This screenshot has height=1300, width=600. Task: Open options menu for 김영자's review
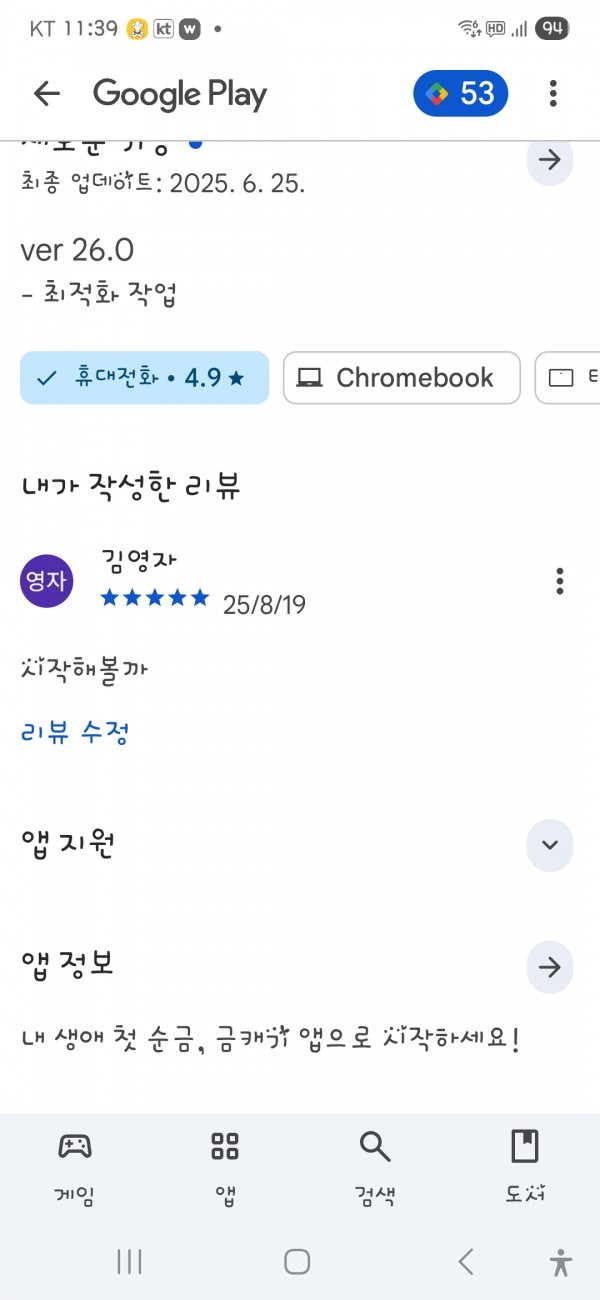(560, 581)
